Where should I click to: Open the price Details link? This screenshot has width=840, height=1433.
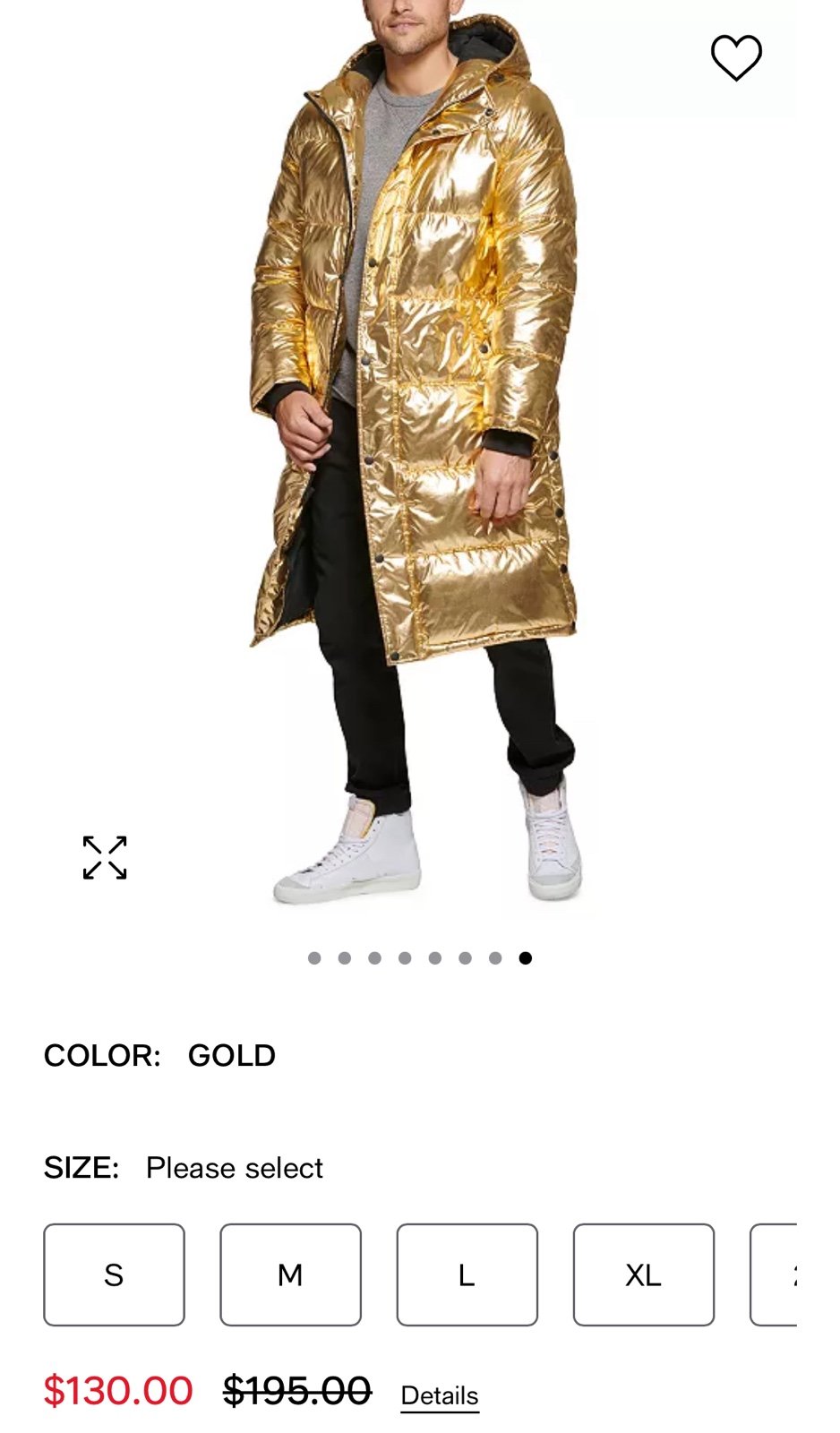click(440, 1395)
